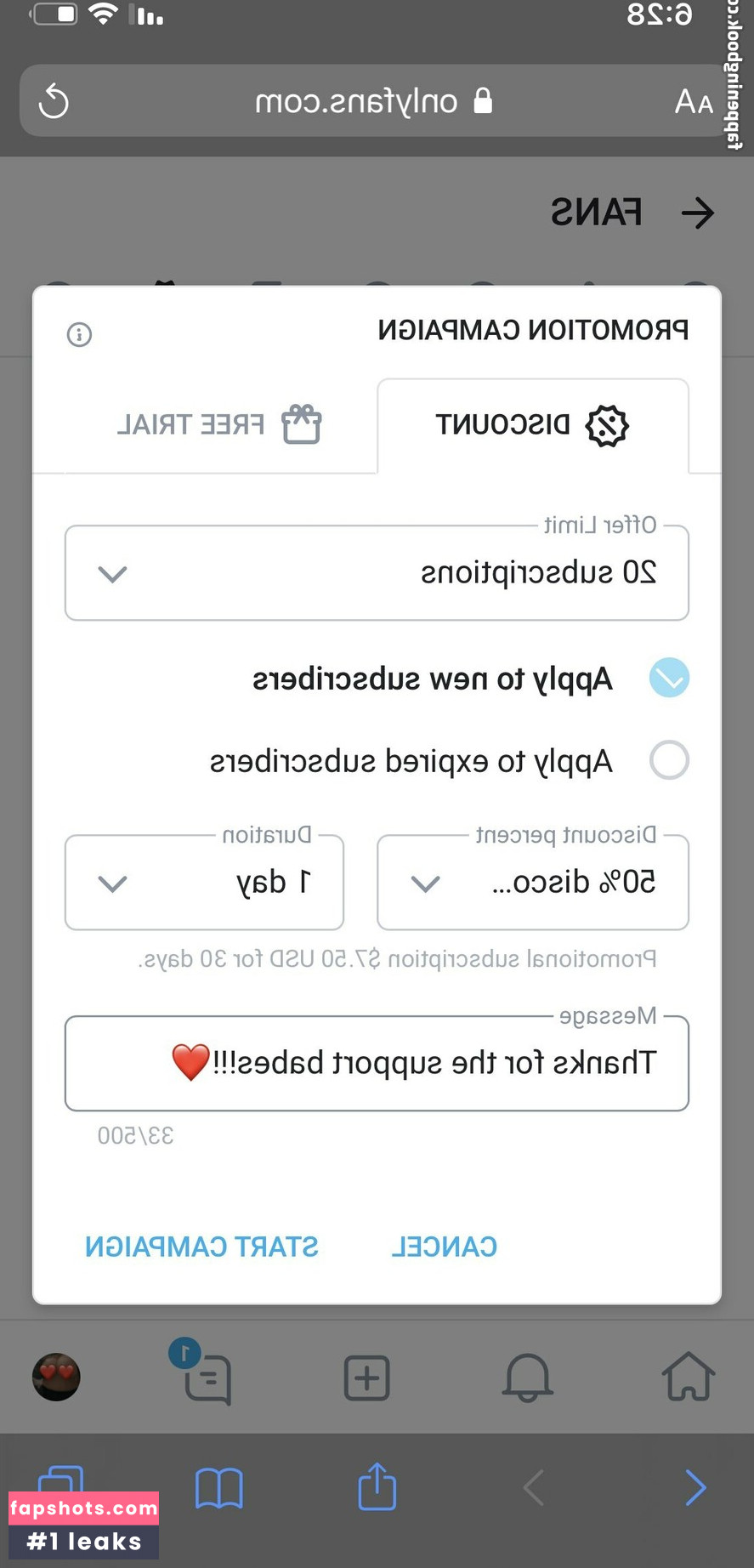This screenshot has height=1568, width=754.
Task: Open the AA reader text options
Action: pos(693,102)
